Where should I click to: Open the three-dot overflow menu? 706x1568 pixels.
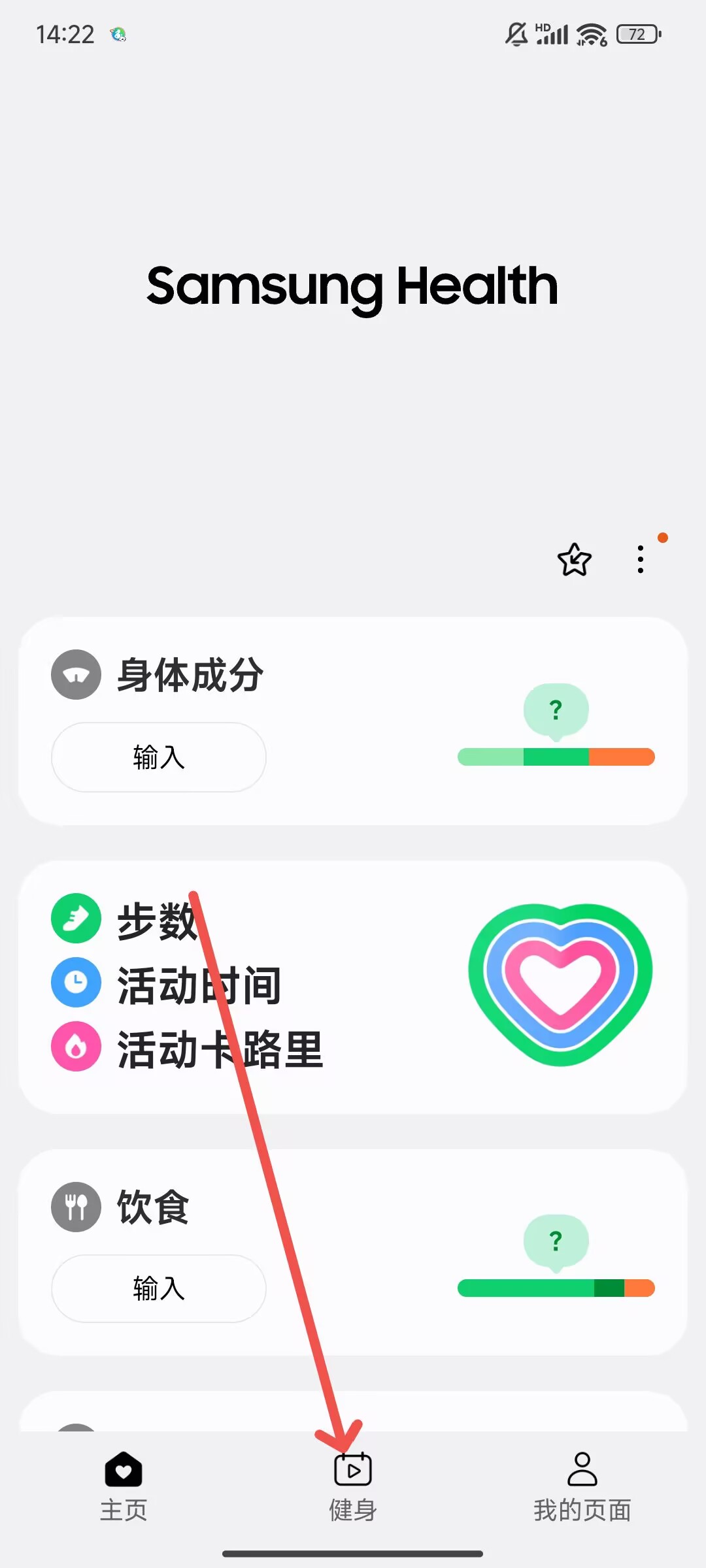click(641, 560)
